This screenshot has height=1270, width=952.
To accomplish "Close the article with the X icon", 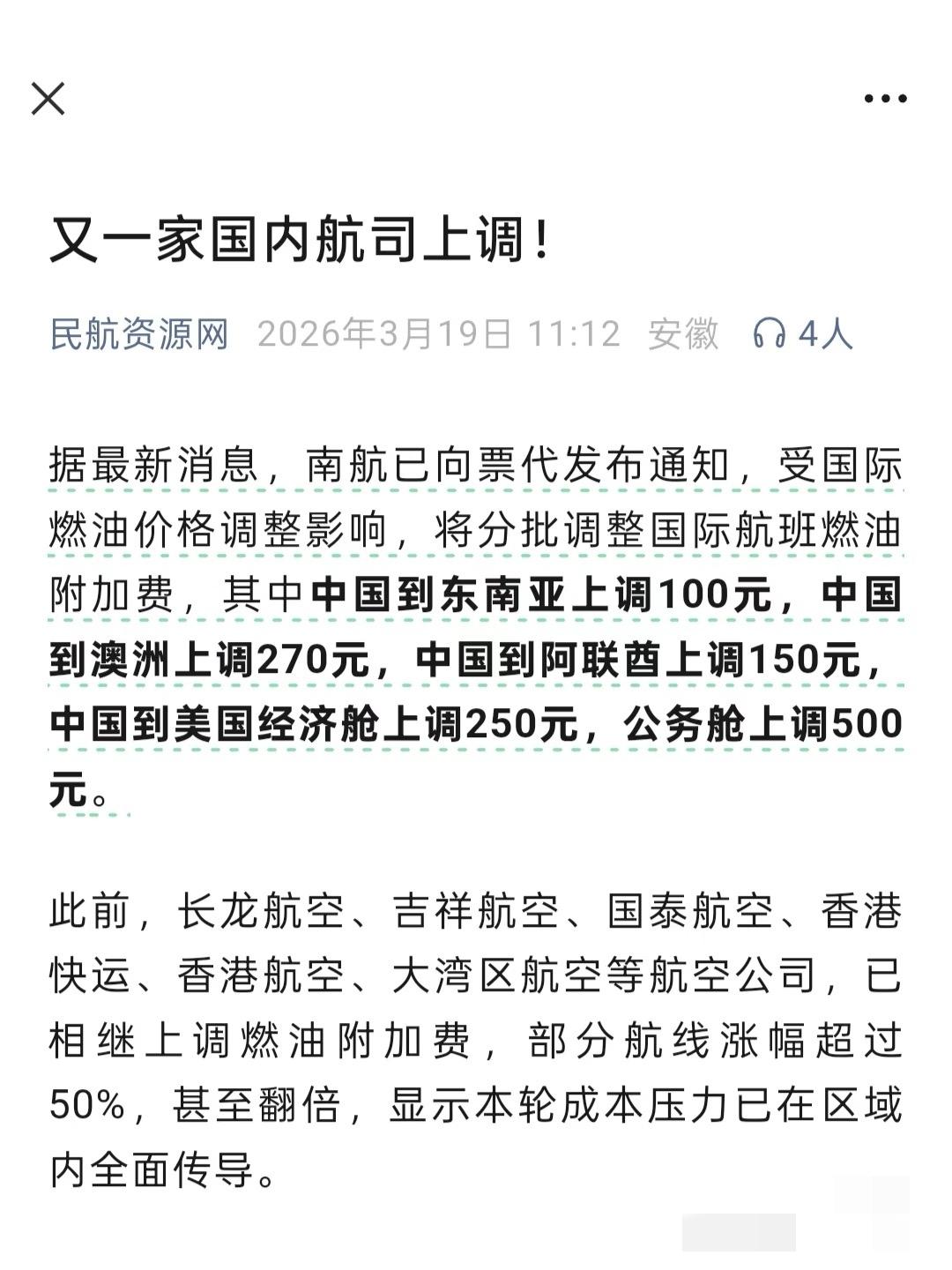I will pos(49,100).
